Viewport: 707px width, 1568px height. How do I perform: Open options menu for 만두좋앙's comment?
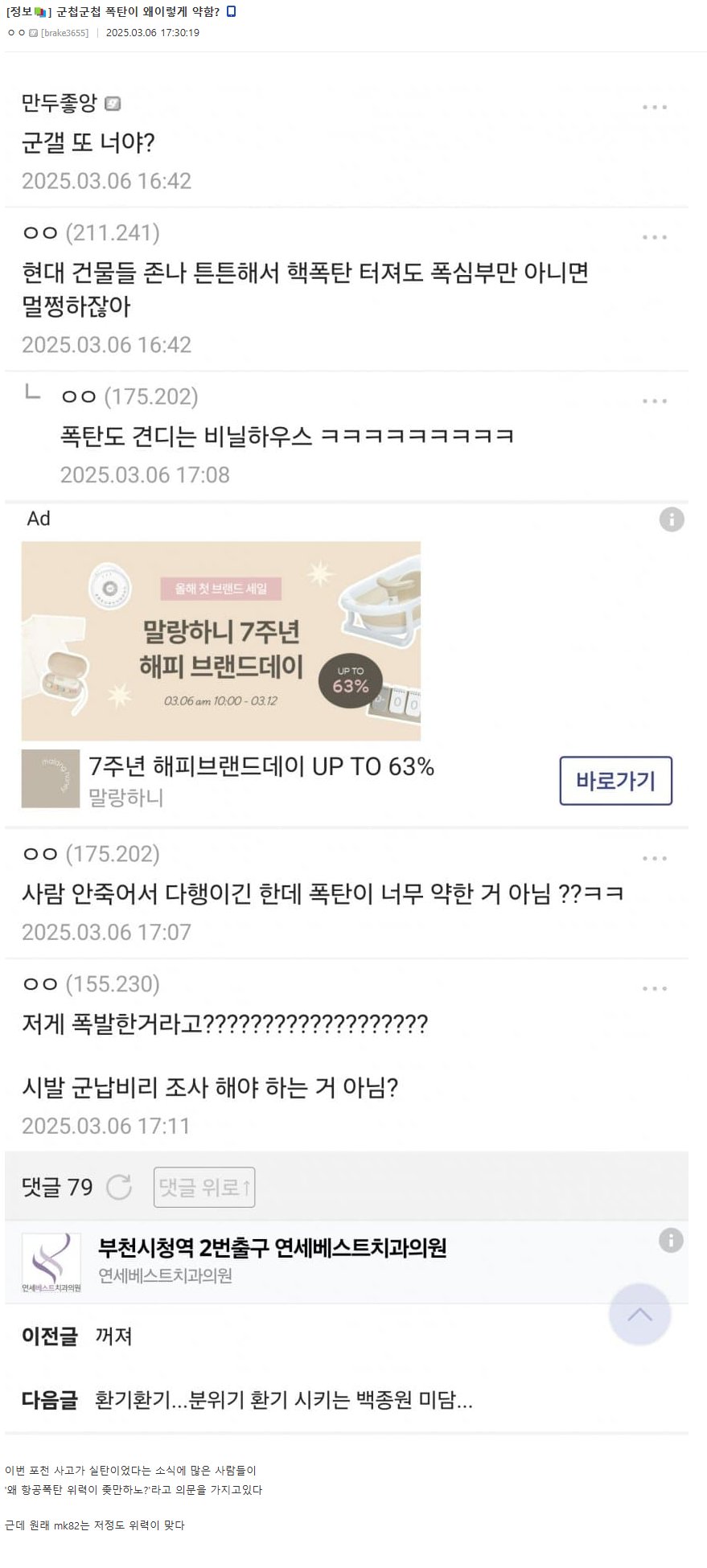pos(654,107)
